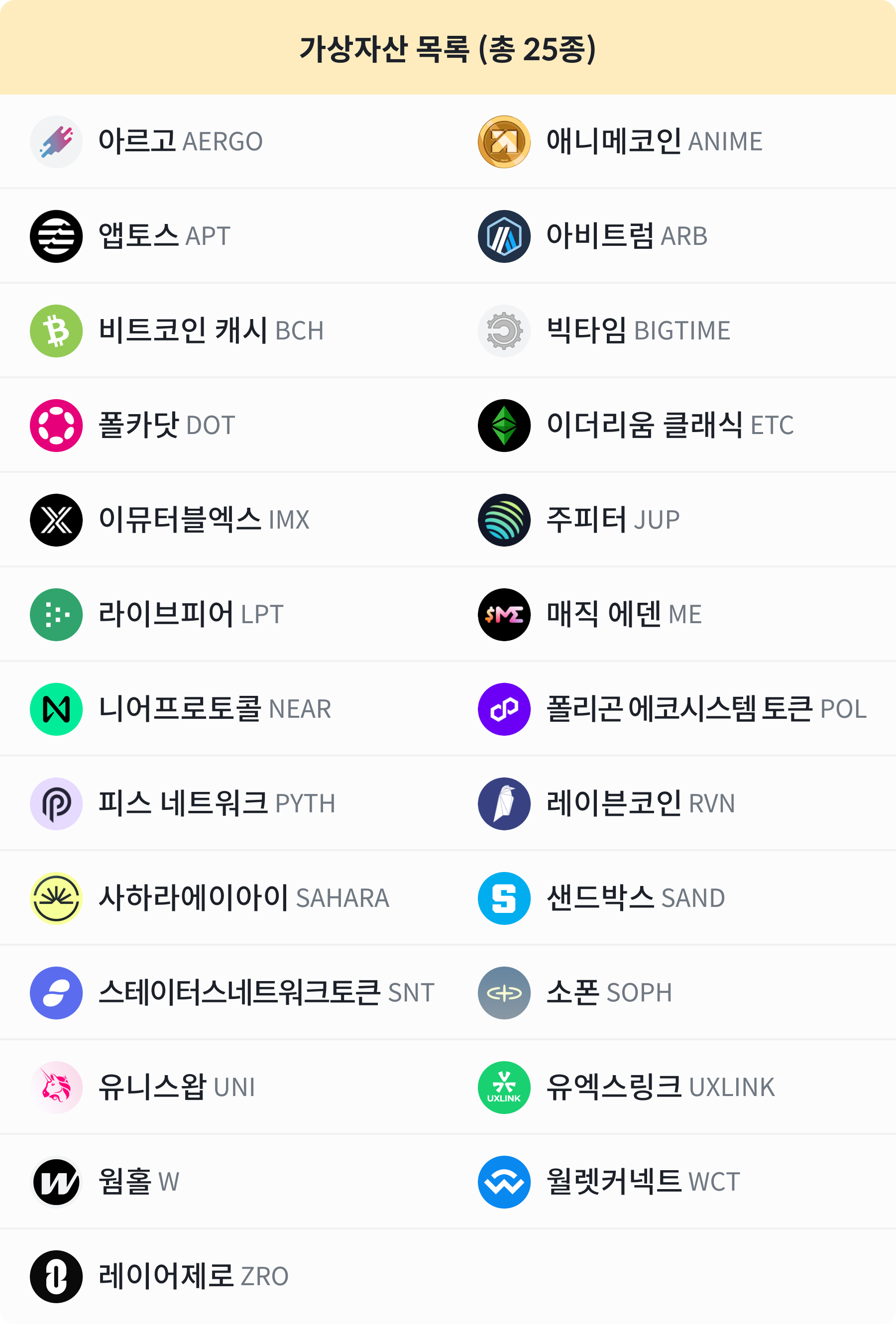Click the Animecoin gold logo icon
This screenshot has width=896, height=1324.
(x=504, y=142)
